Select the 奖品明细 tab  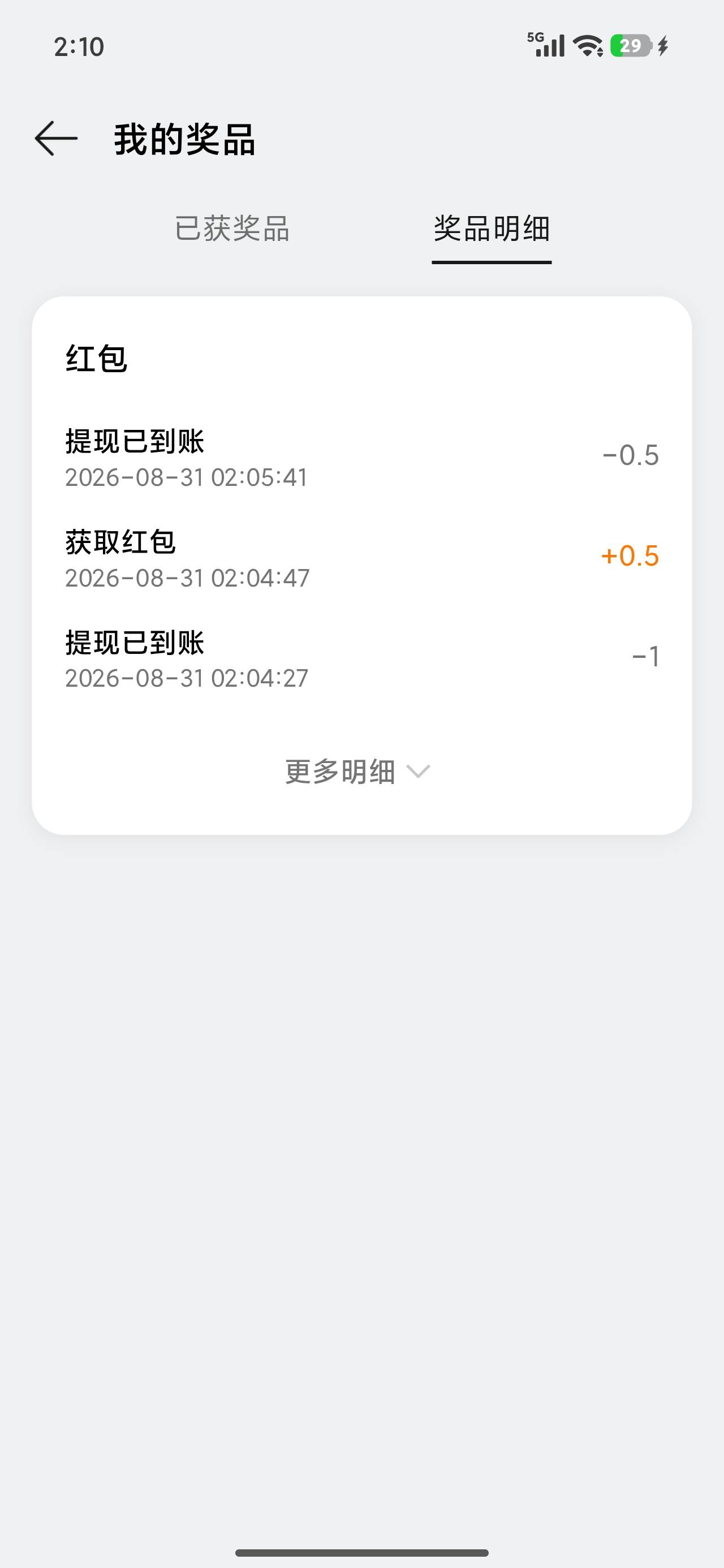[492, 229]
